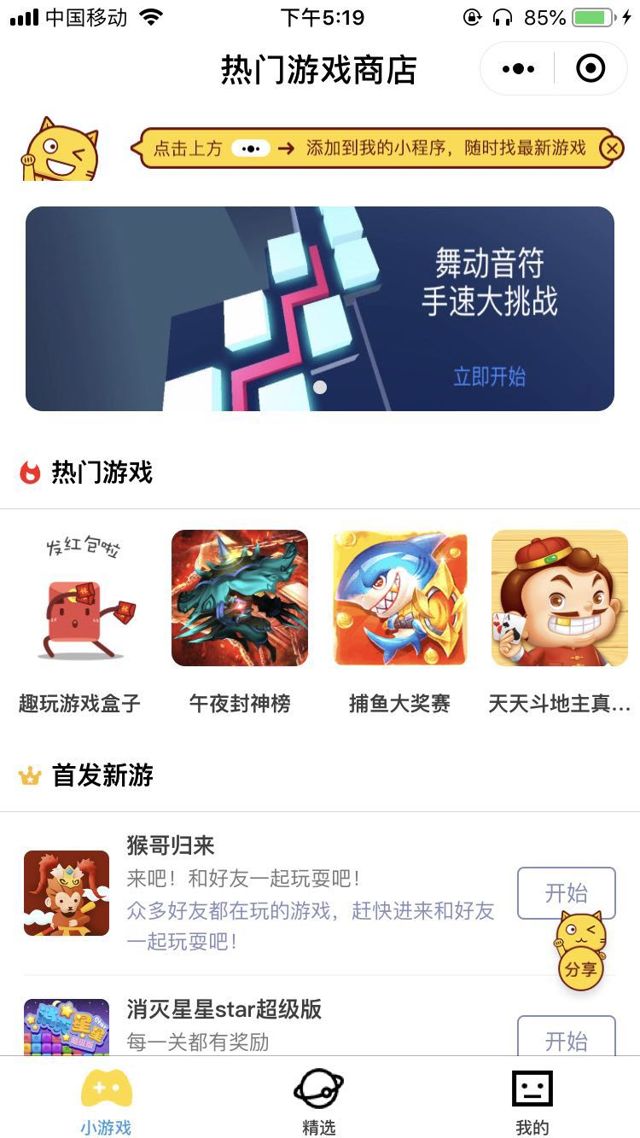
Task: Select the 小游戏 tab
Action: coord(106,1101)
